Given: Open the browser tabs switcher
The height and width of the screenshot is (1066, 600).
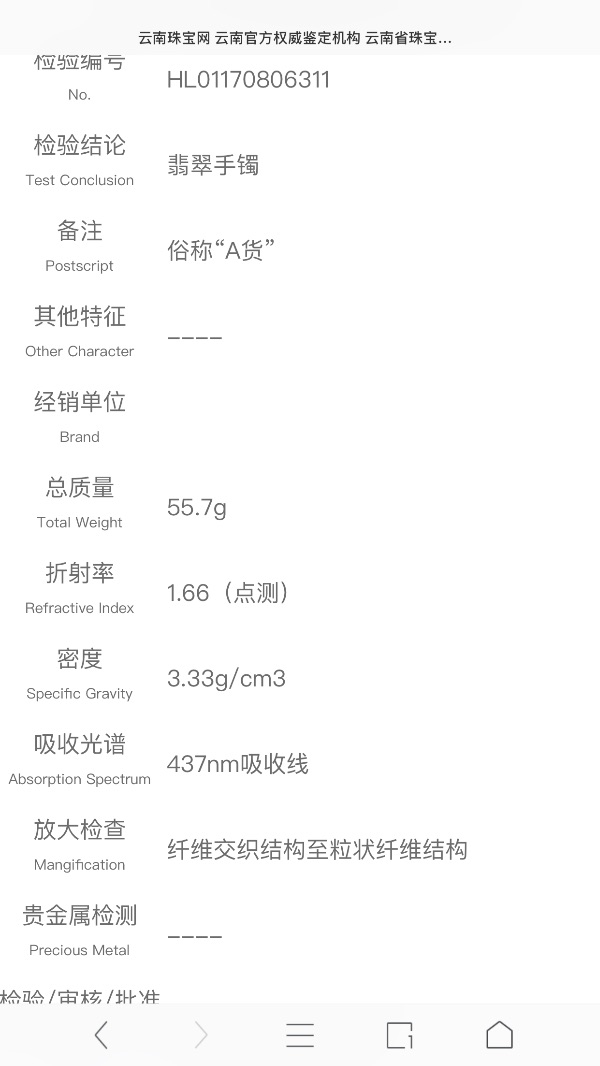Looking at the screenshot, I should 400,1035.
